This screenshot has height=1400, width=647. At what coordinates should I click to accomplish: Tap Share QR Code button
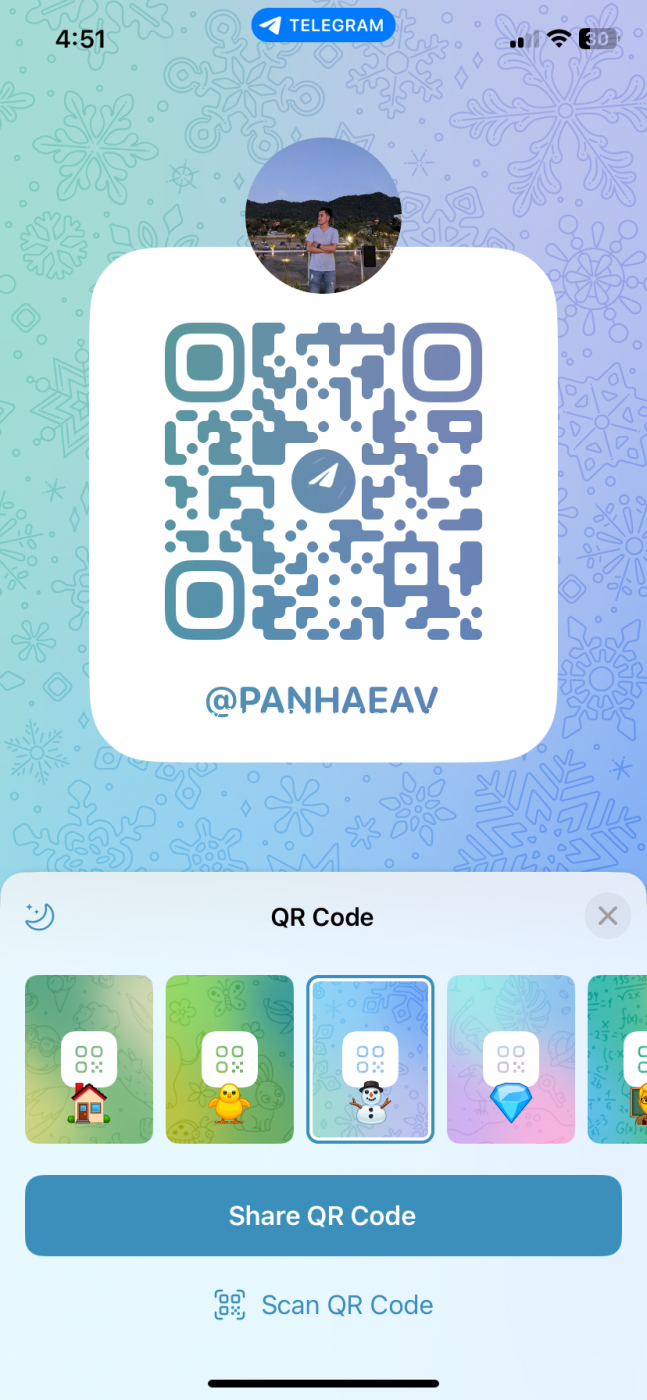tap(323, 1215)
